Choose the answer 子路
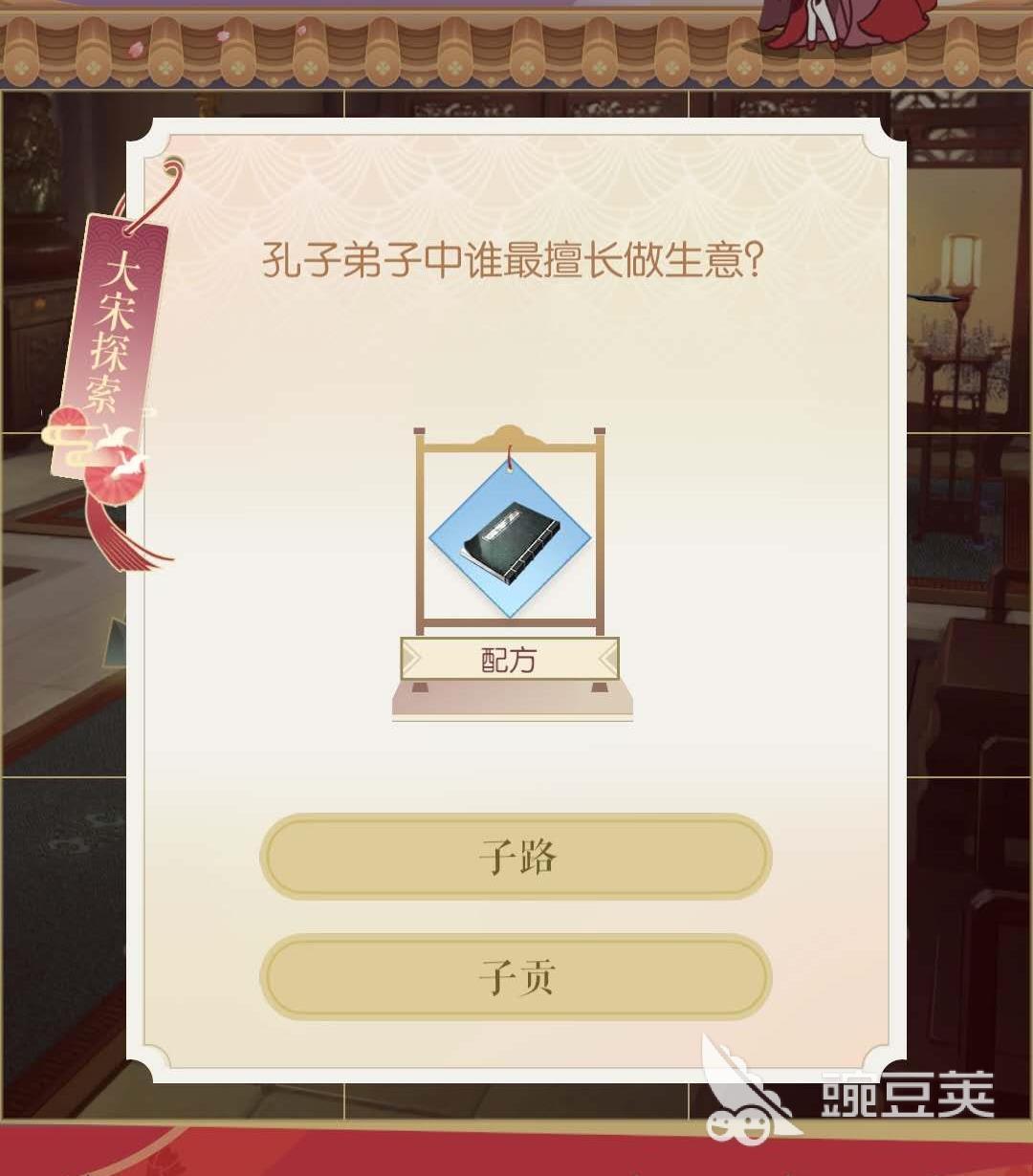The width and height of the screenshot is (1033, 1176). 516,857
